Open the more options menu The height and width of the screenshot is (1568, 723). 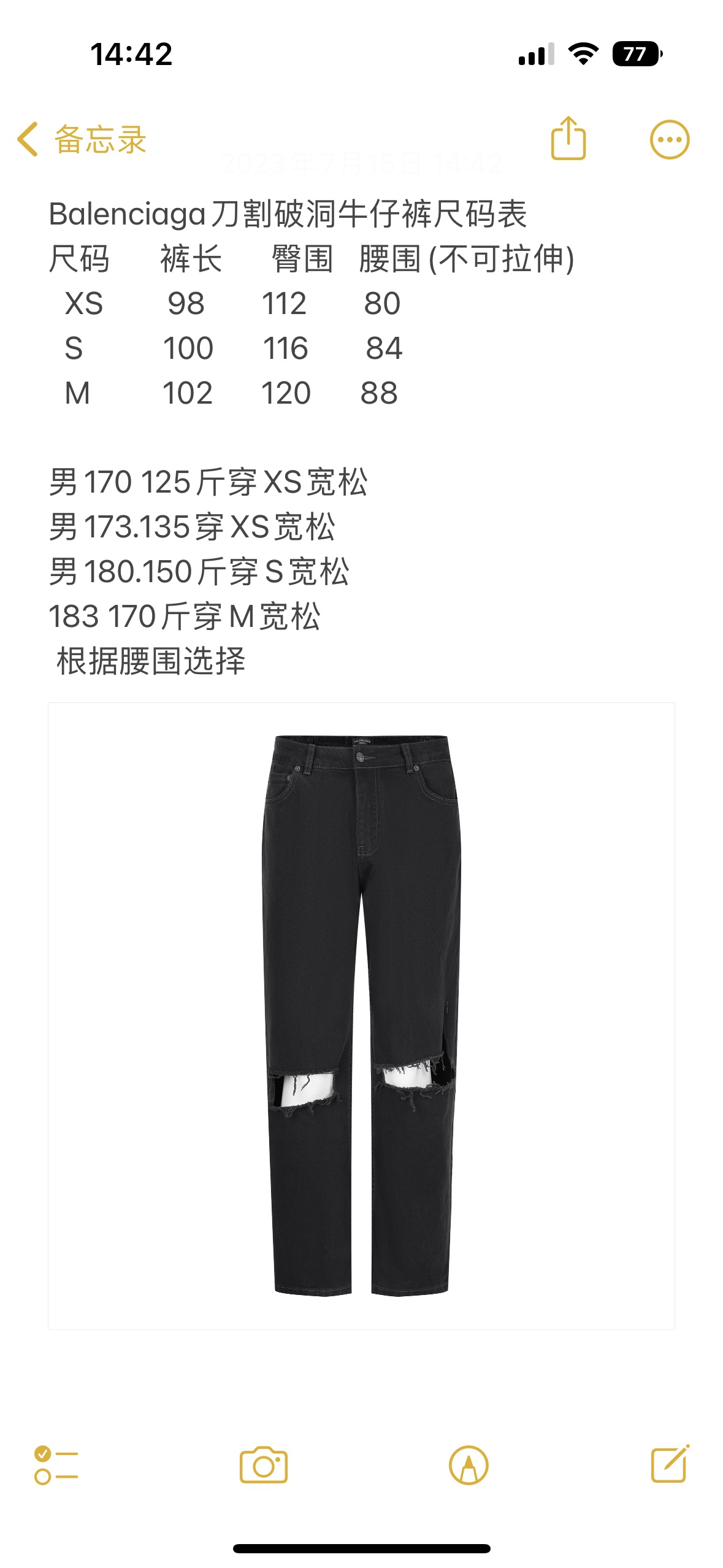669,139
